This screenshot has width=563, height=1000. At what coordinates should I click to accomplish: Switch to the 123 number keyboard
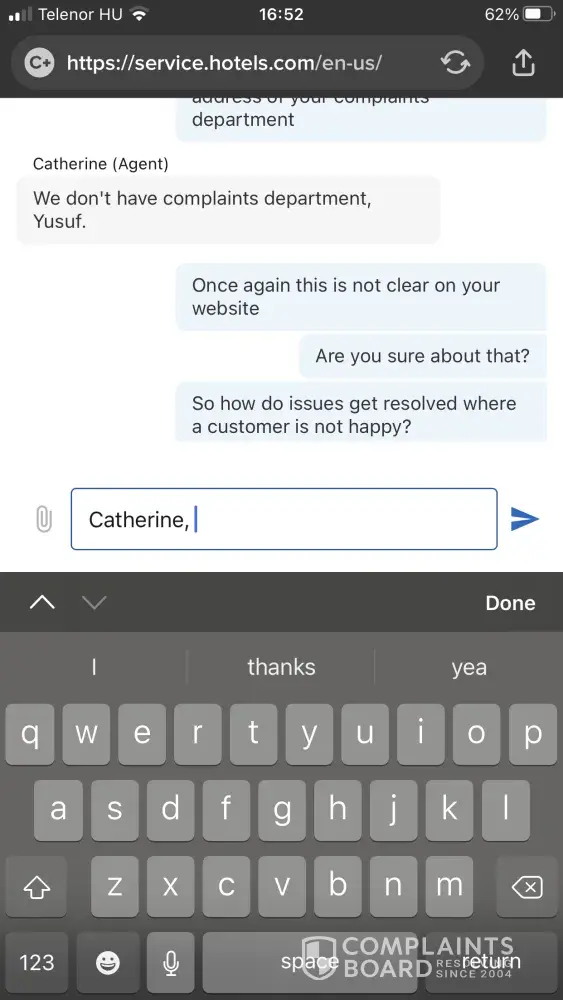tap(36, 962)
